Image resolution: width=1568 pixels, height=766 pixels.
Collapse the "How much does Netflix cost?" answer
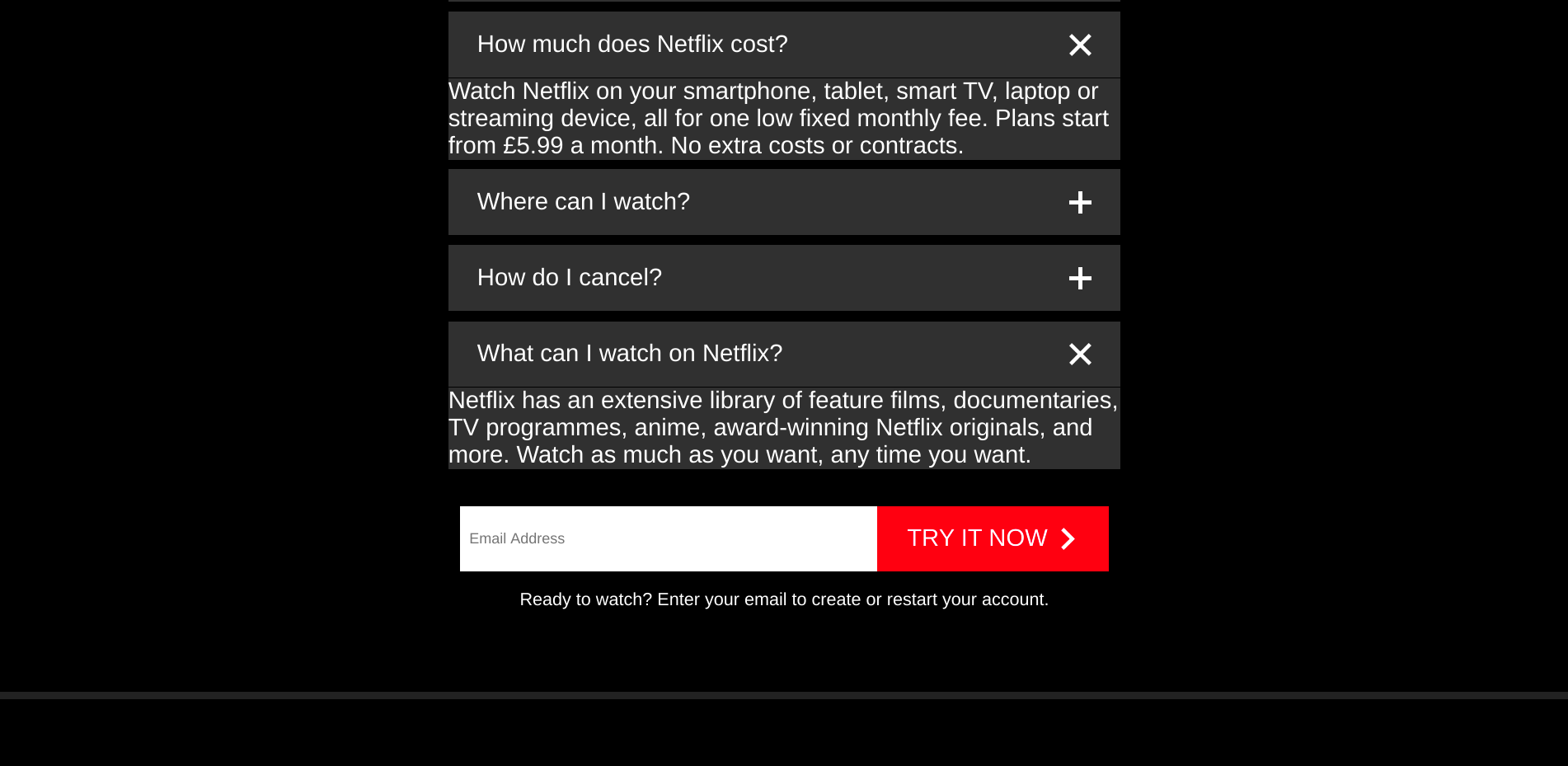(x=1079, y=45)
